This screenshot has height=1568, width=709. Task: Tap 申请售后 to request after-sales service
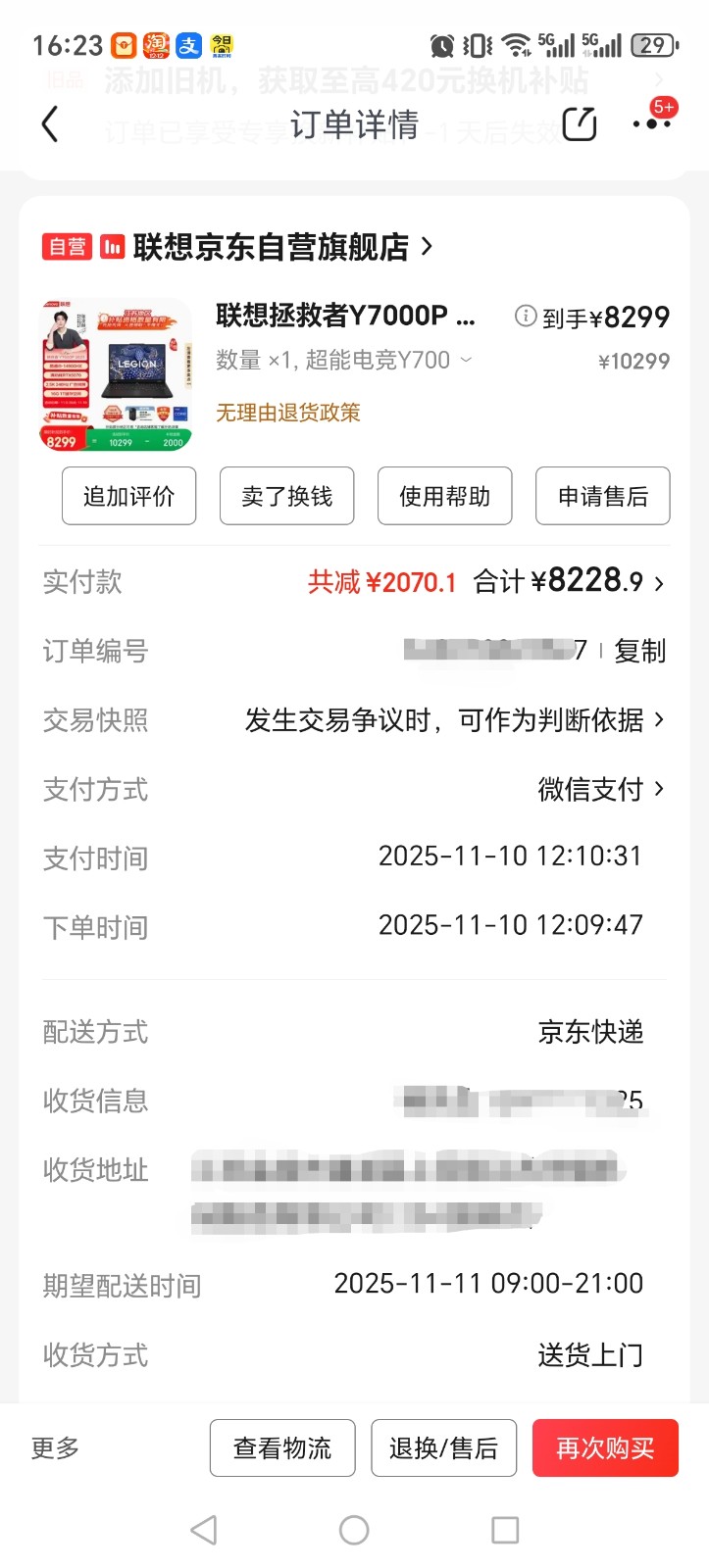coord(602,496)
